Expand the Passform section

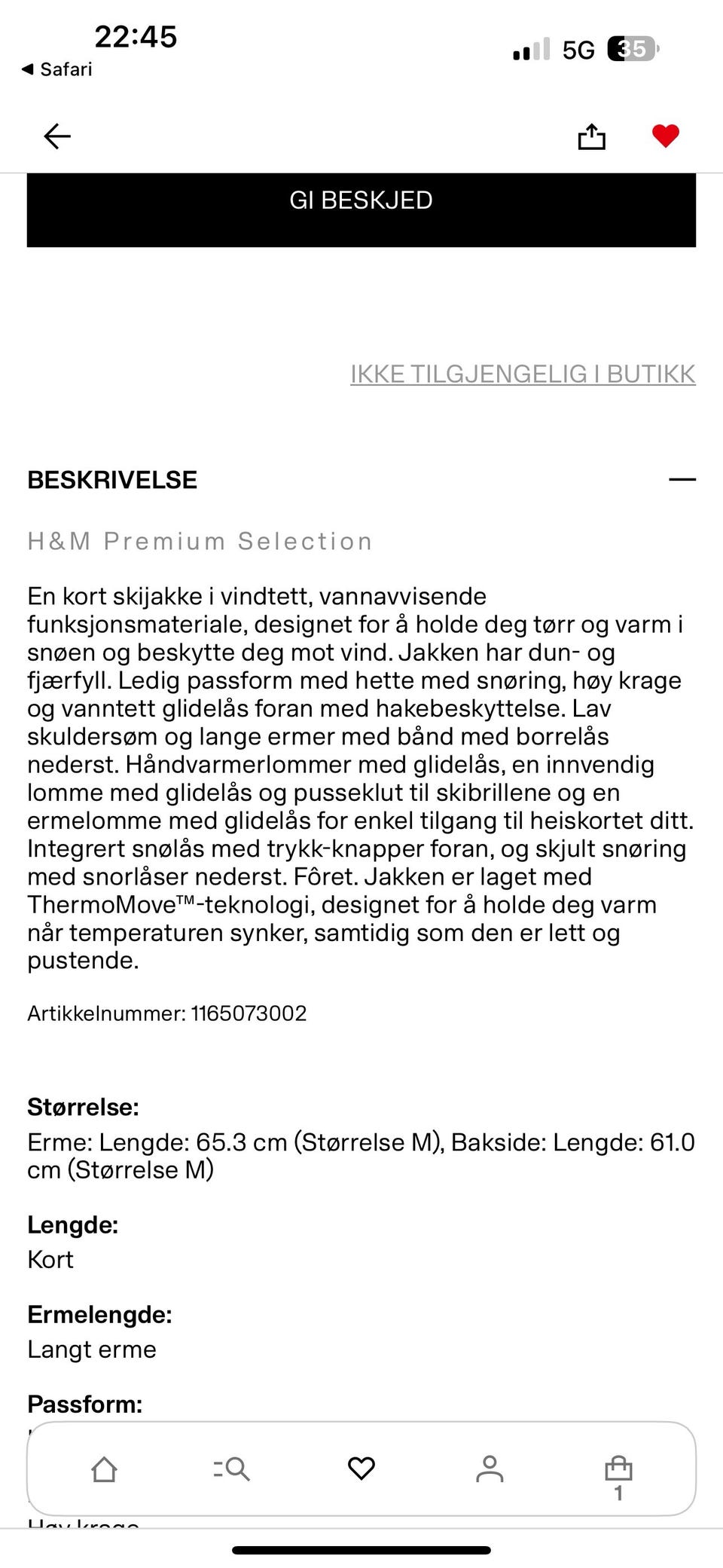[85, 1404]
